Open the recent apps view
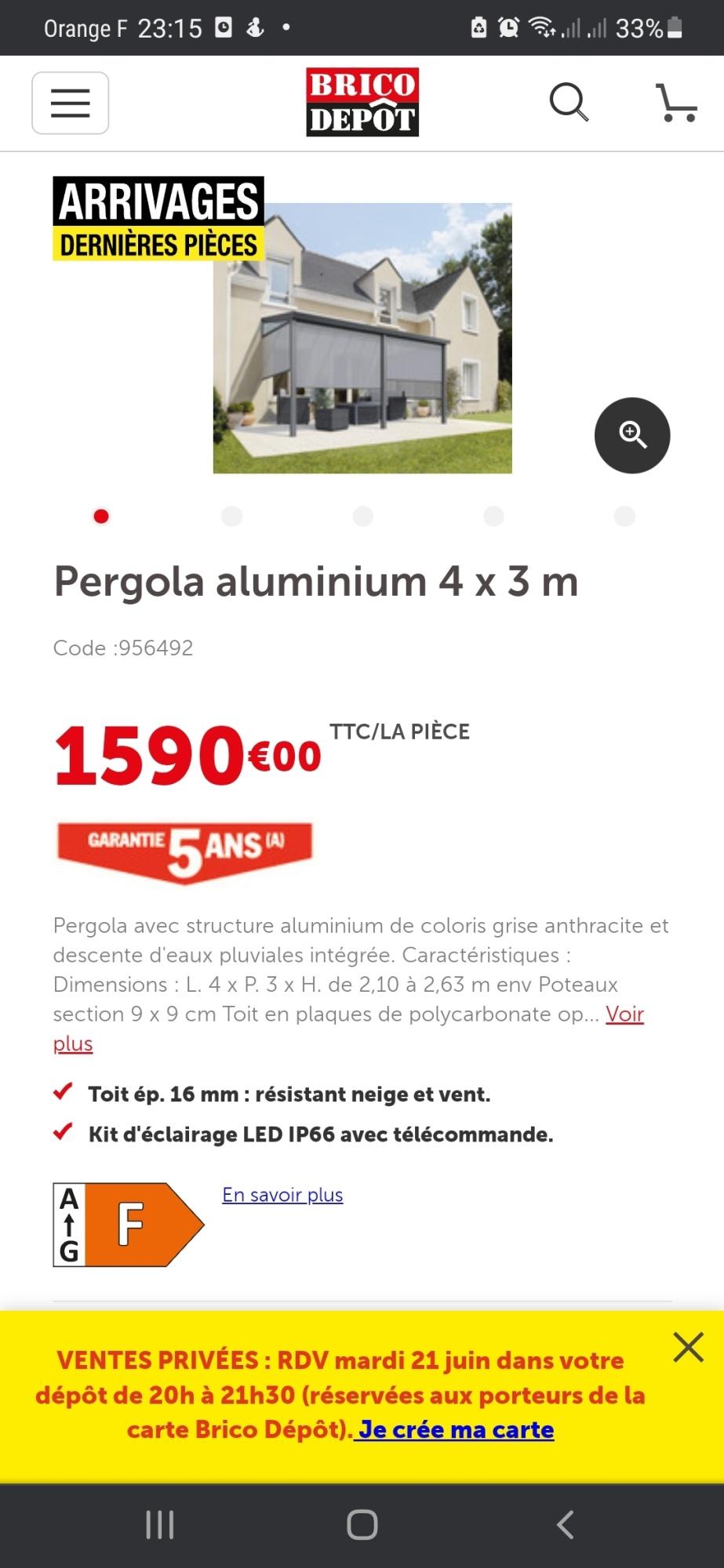This screenshot has width=724, height=1568. click(x=160, y=1525)
